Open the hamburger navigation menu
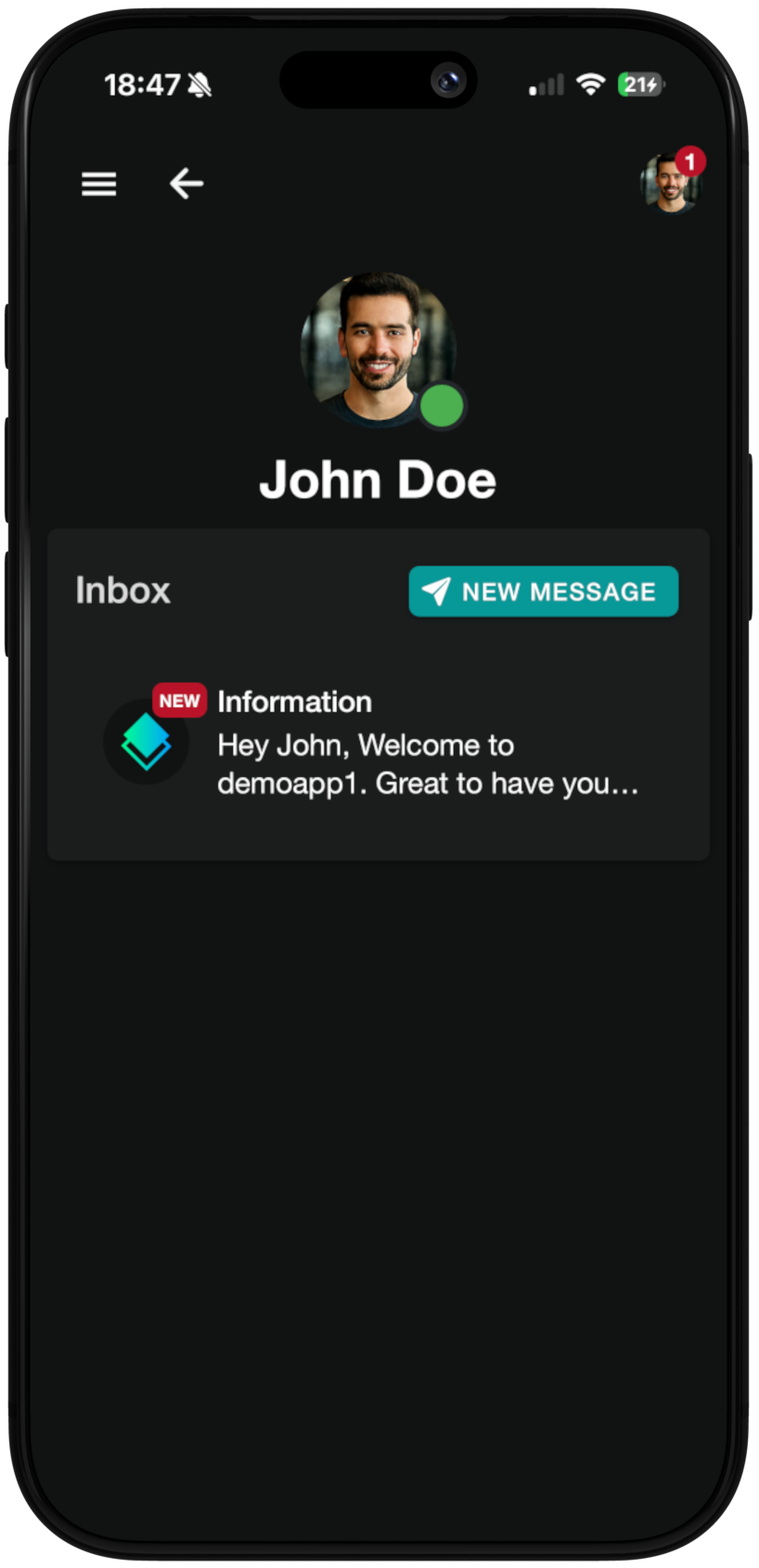 [x=98, y=184]
